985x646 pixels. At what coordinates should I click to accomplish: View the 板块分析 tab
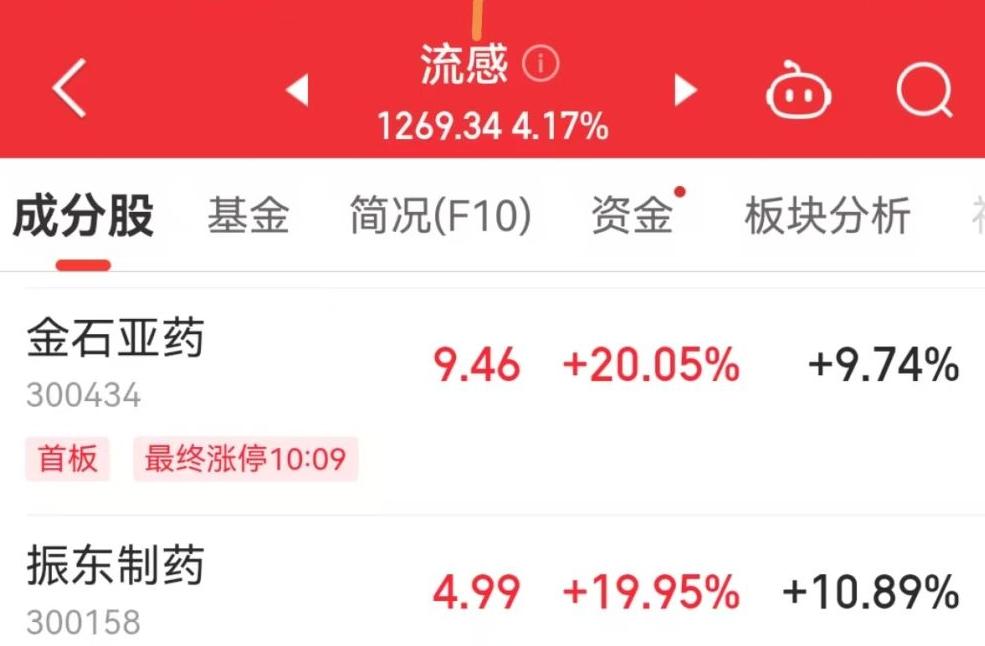pyautogui.click(x=827, y=216)
